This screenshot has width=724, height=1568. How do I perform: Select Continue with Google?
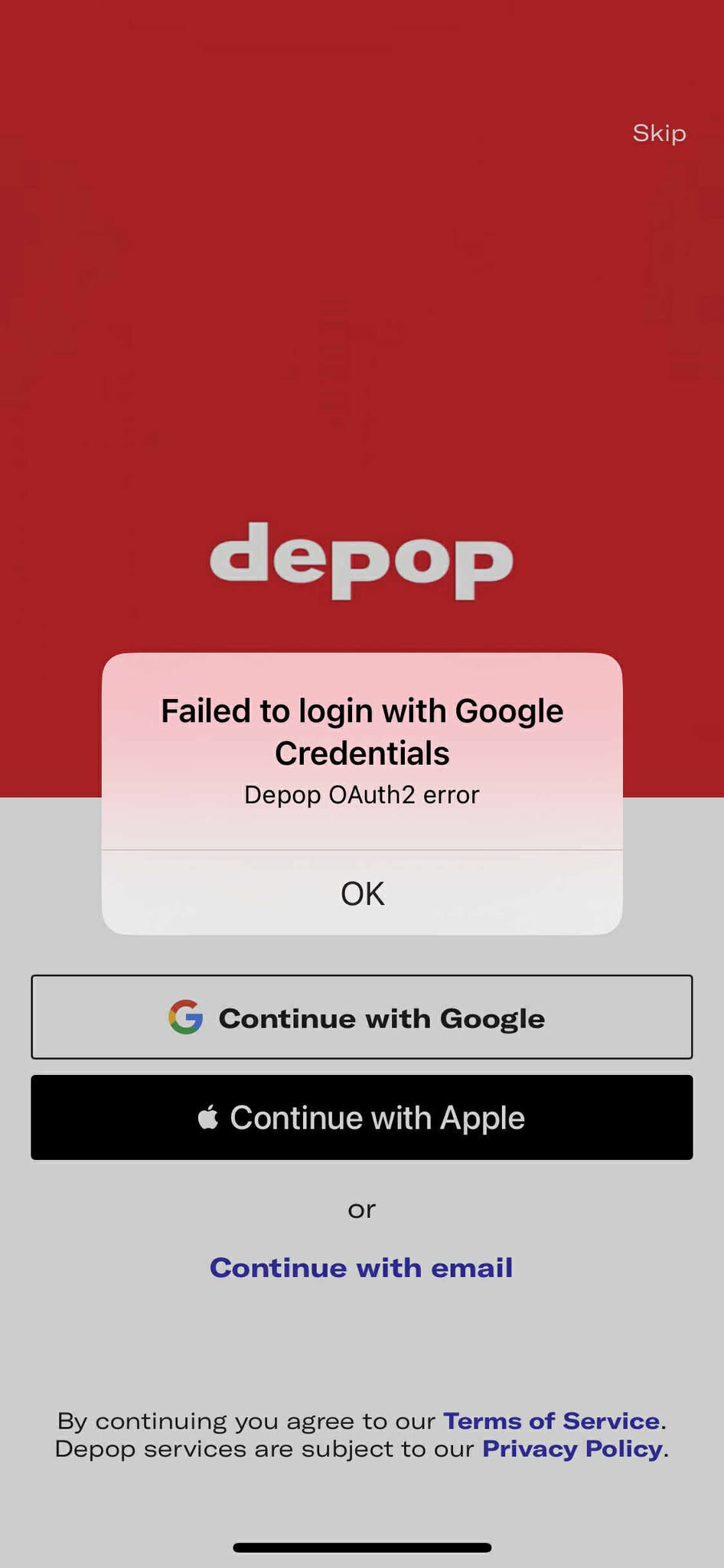pyautogui.click(x=362, y=1017)
